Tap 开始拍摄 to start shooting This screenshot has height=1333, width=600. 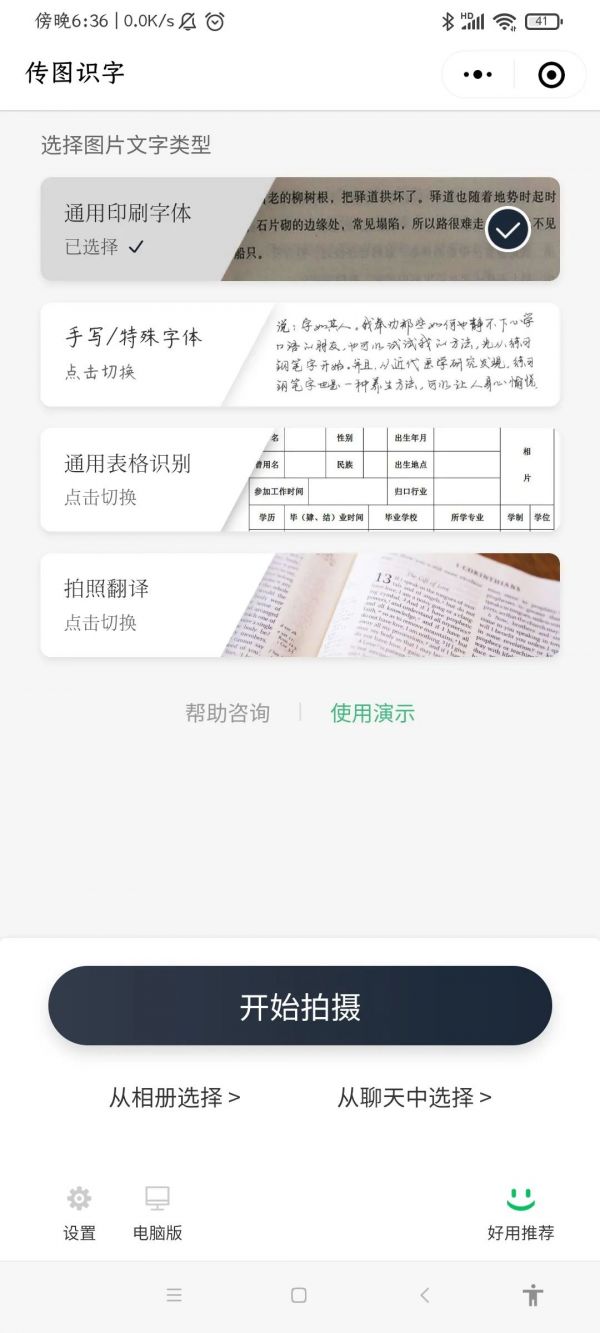click(x=300, y=1006)
